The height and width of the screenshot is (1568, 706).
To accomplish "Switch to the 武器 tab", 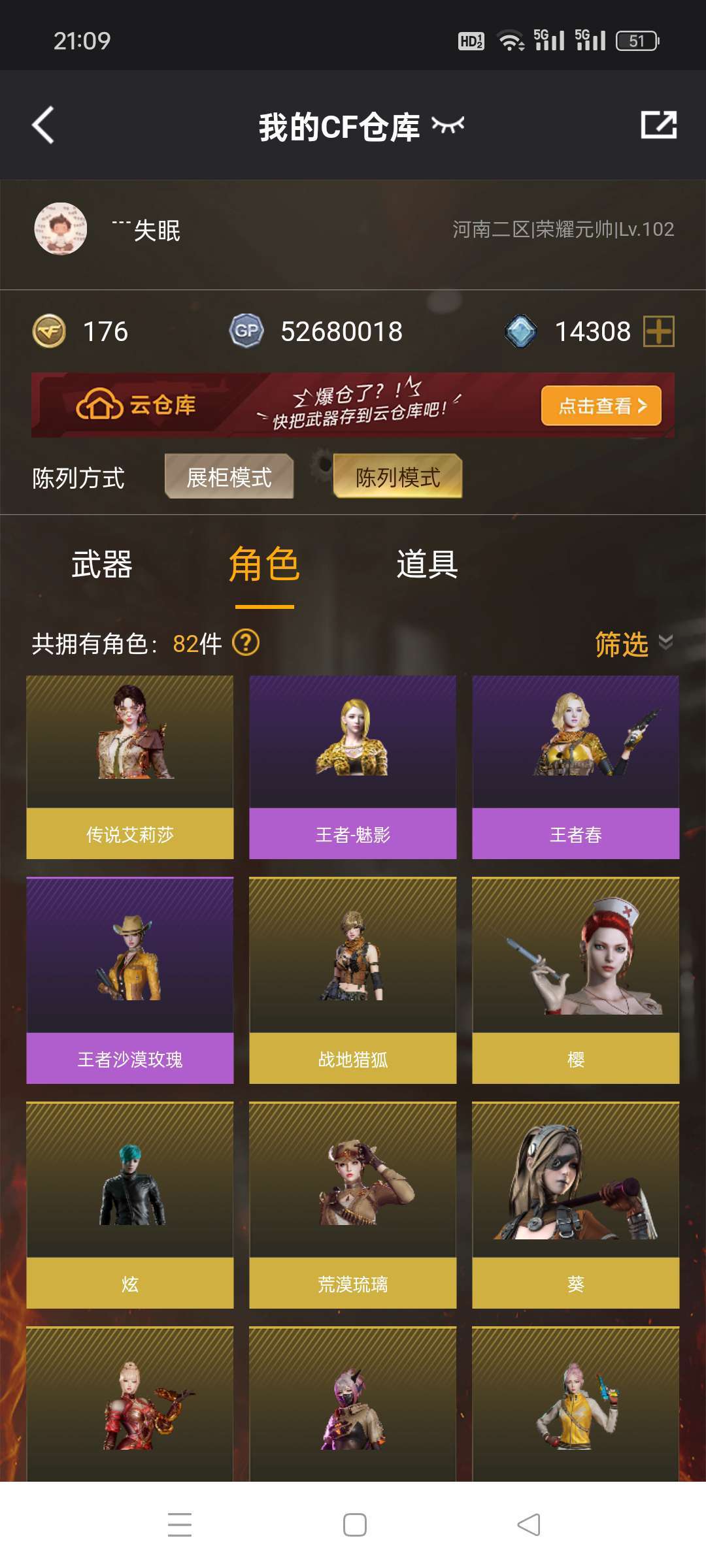I will tap(102, 564).
